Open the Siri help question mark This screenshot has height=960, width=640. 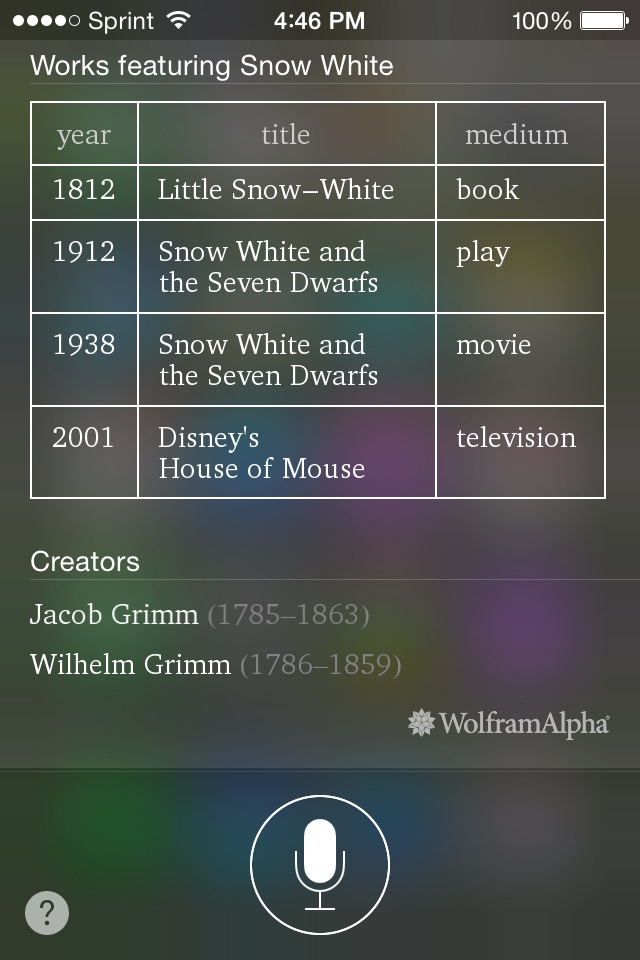(x=47, y=913)
